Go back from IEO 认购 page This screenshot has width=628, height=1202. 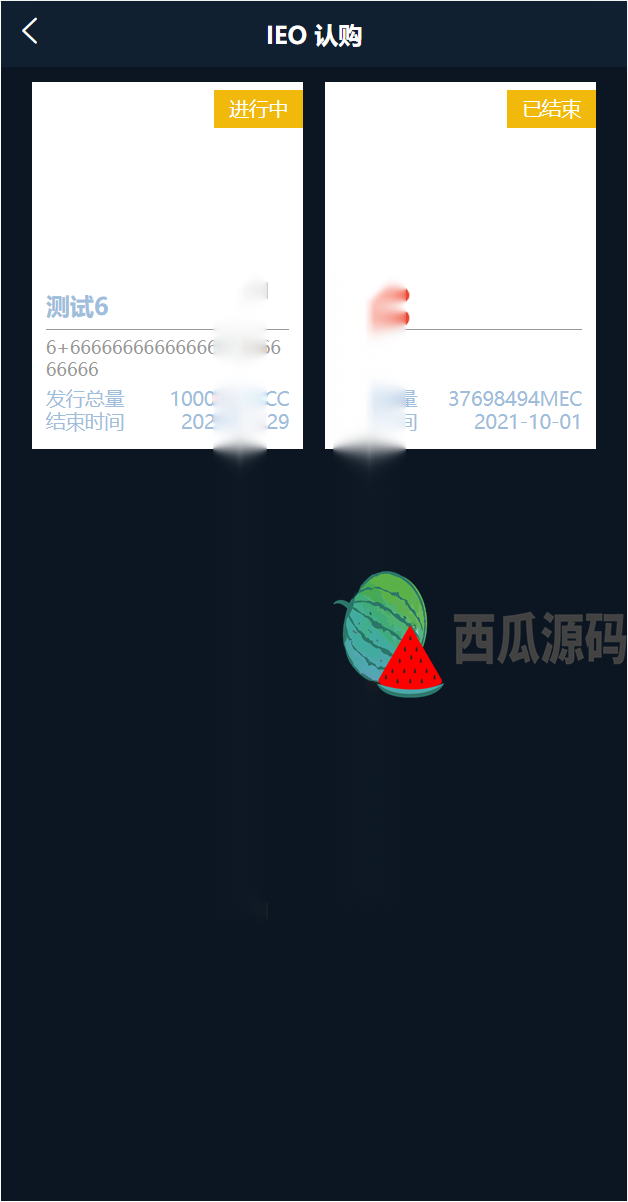30,32
